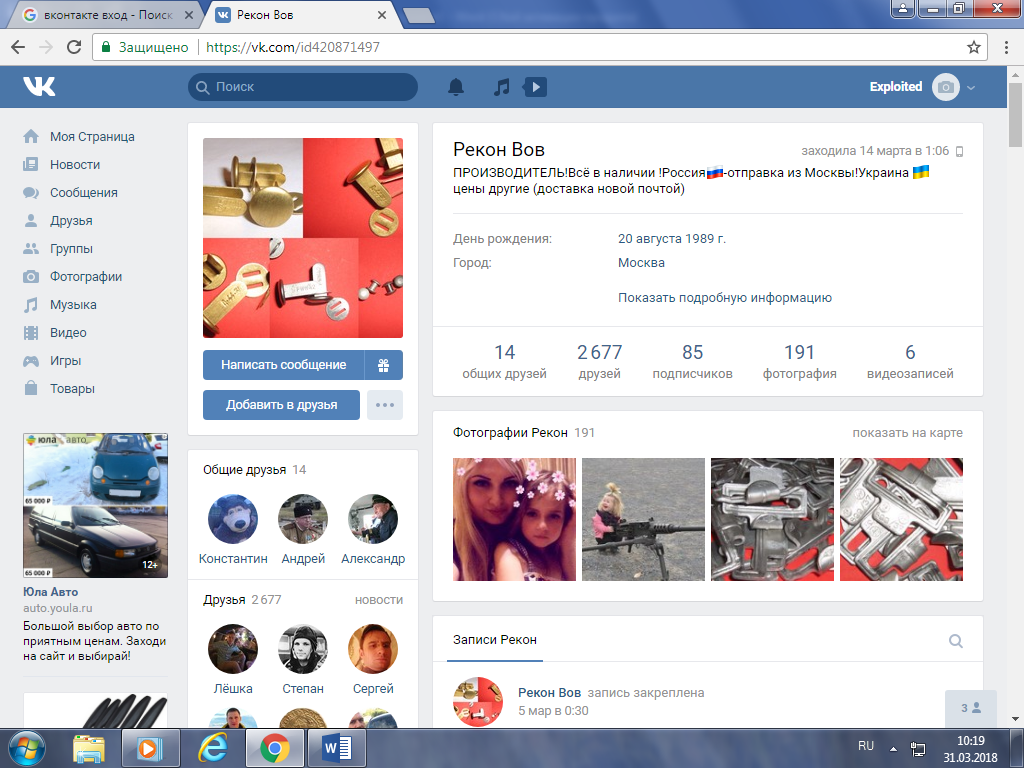Expand Показать подробную информацию
Viewport: 1024px width, 768px height.
click(x=724, y=298)
